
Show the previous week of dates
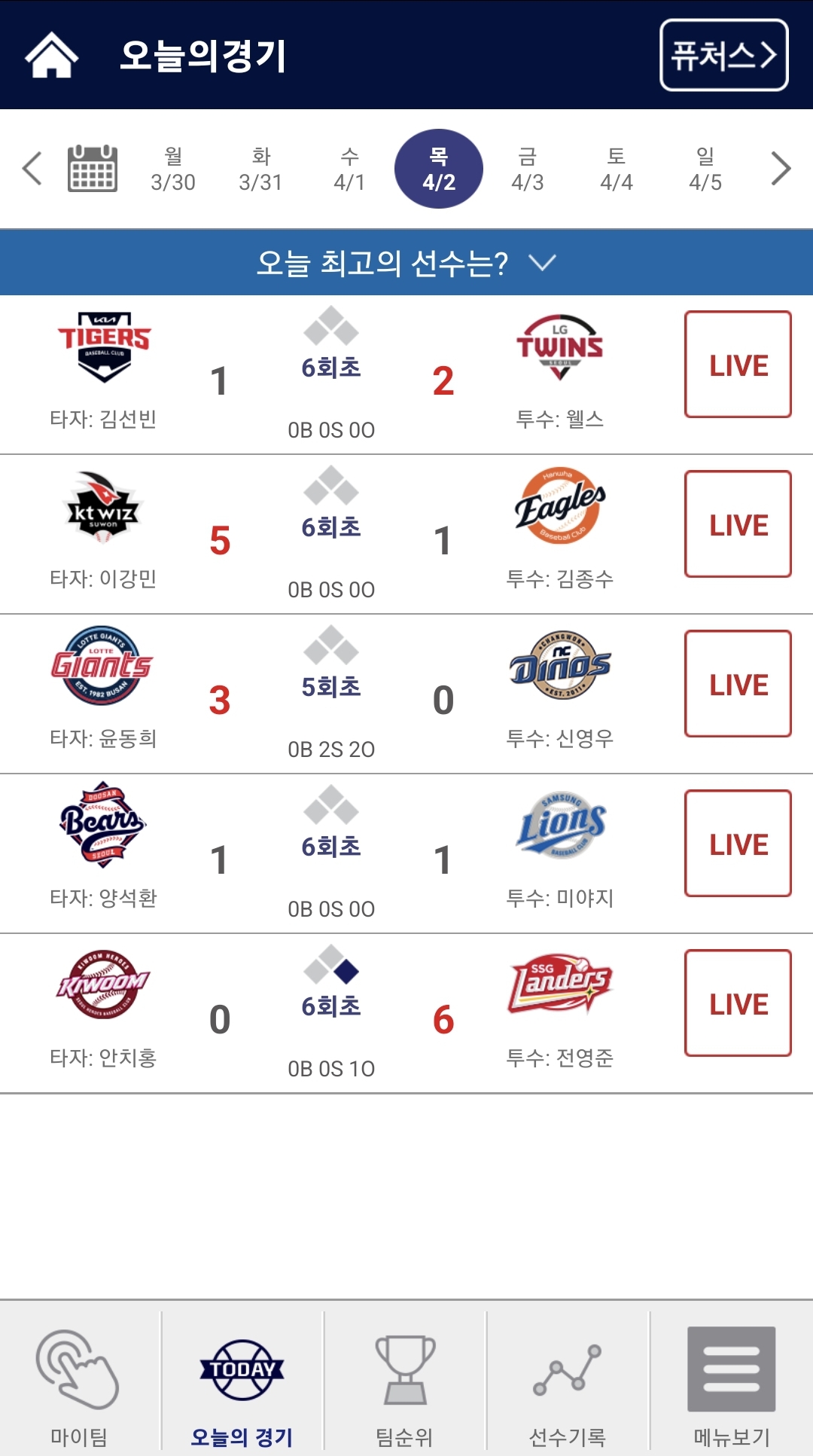[32, 168]
